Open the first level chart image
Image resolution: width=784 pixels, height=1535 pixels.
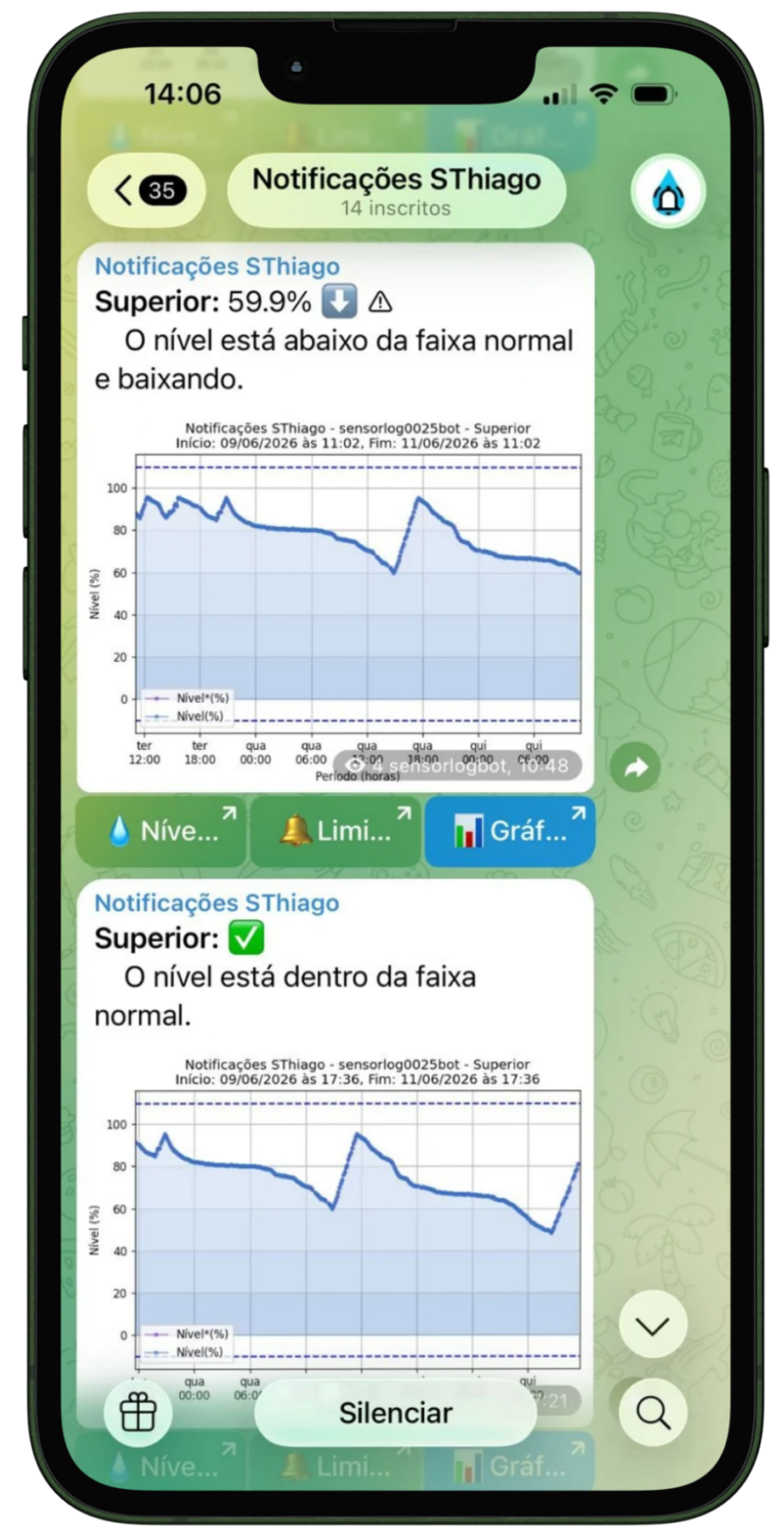tap(335, 601)
